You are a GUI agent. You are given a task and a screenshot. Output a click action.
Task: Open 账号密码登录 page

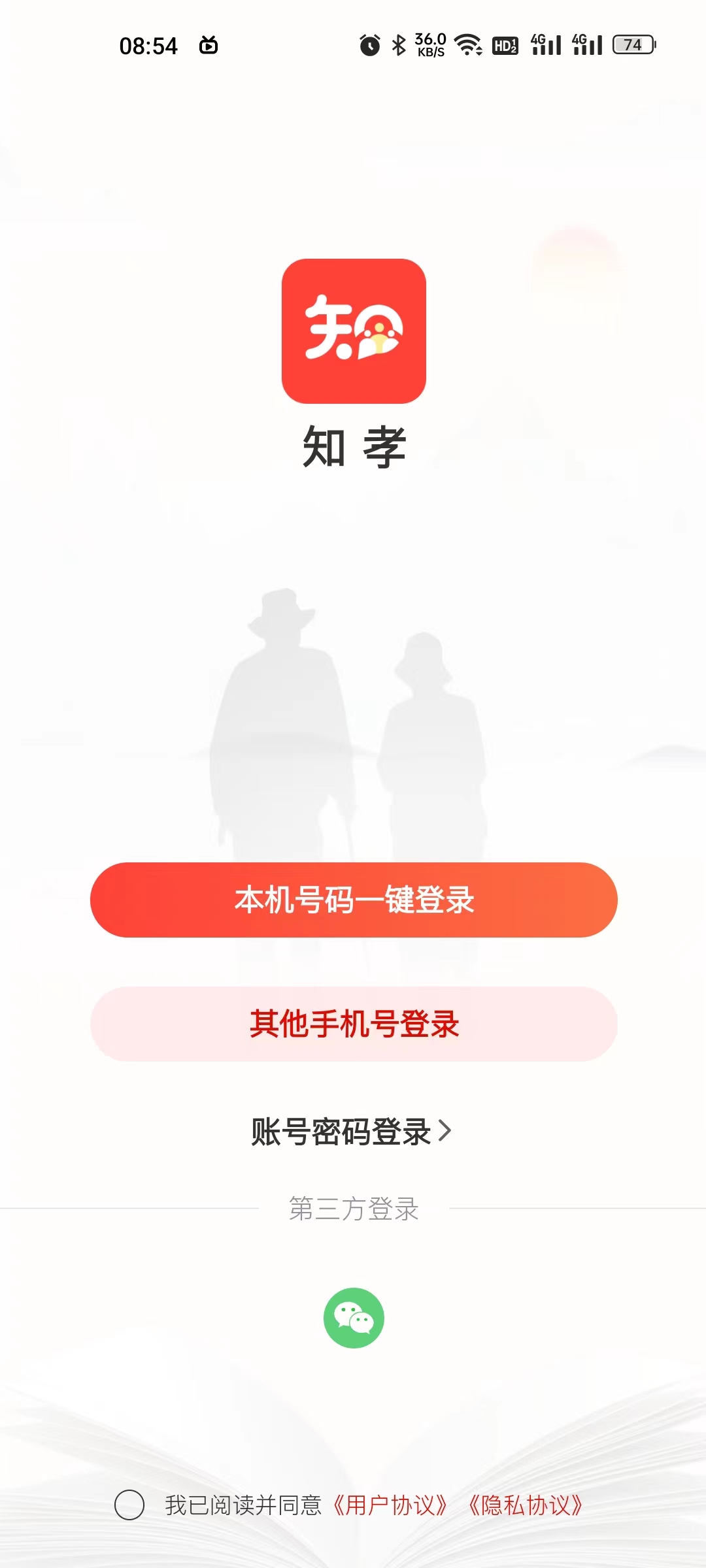[352, 1132]
